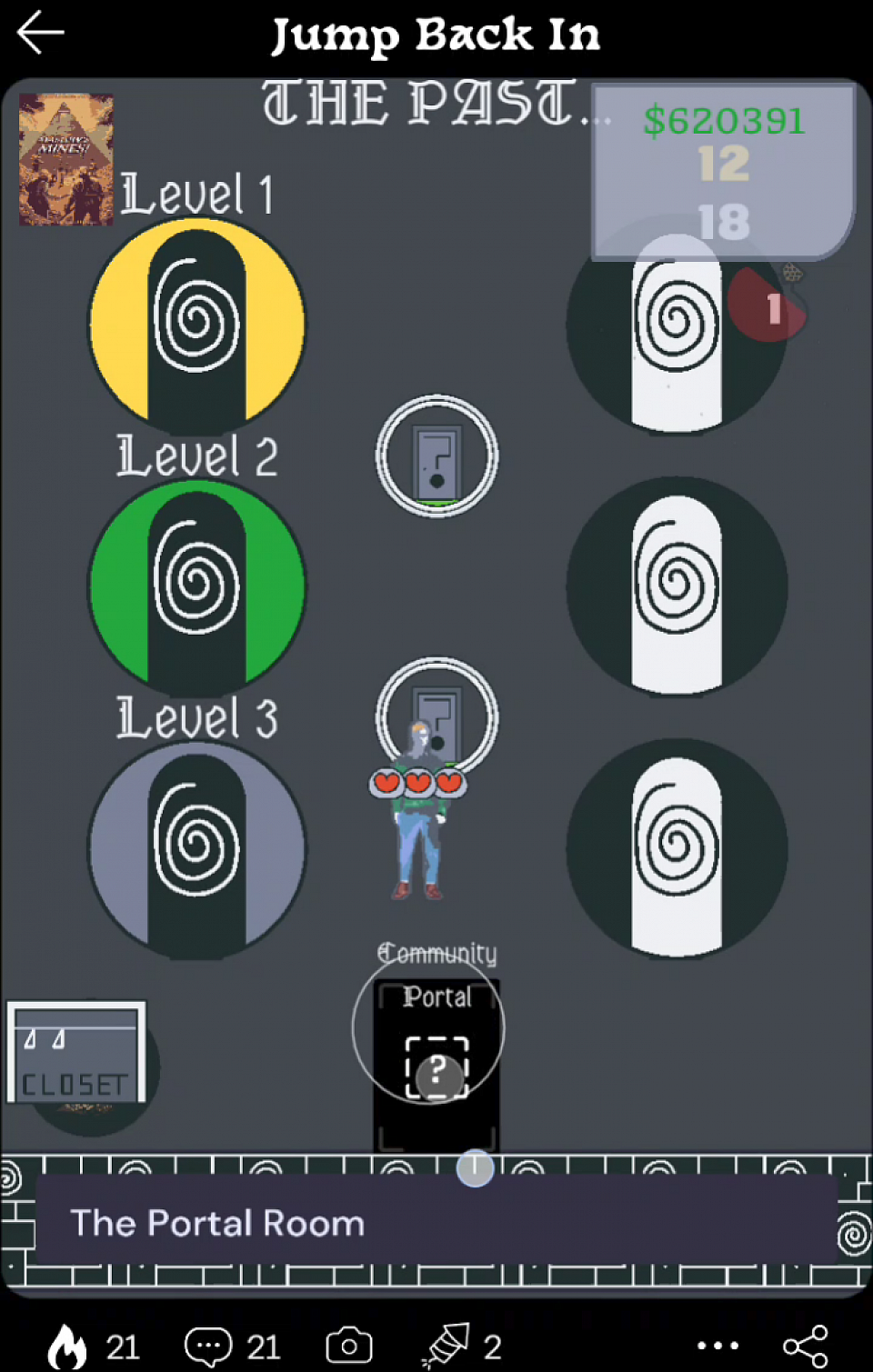
Task: Select The Portal Room title banner
Action: click(x=216, y=1223)
